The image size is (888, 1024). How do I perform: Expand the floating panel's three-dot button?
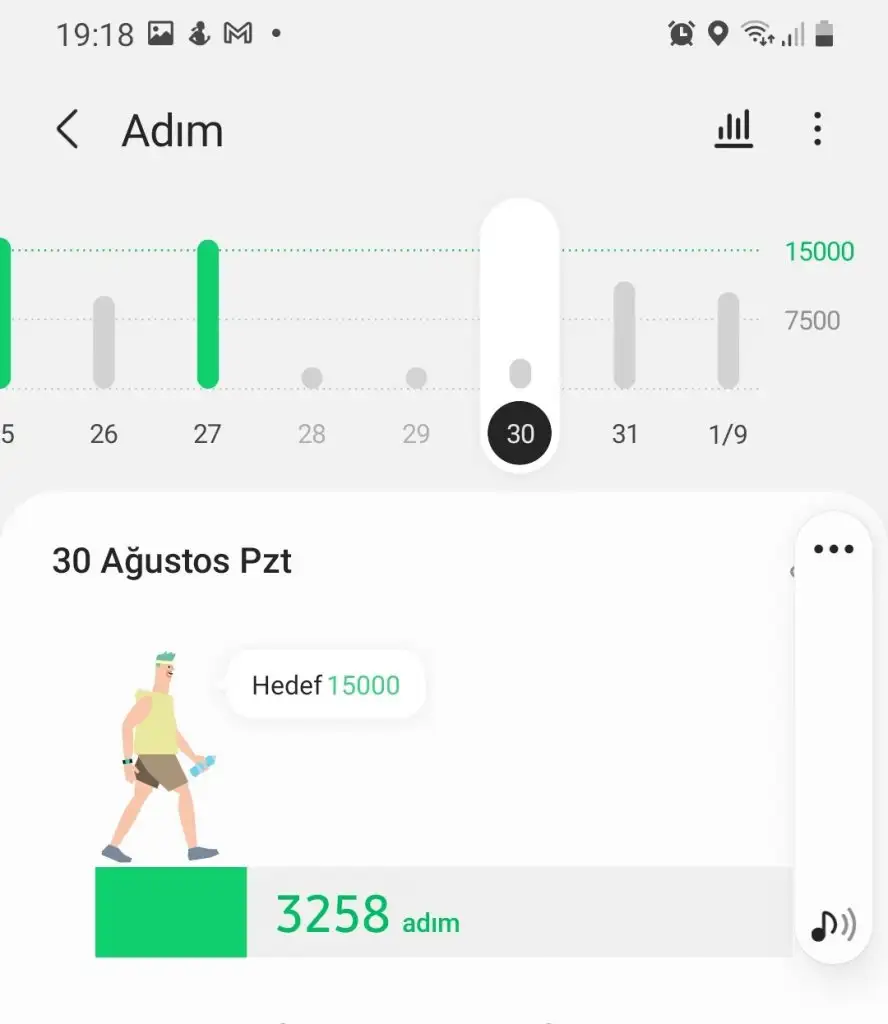(833, 549)
